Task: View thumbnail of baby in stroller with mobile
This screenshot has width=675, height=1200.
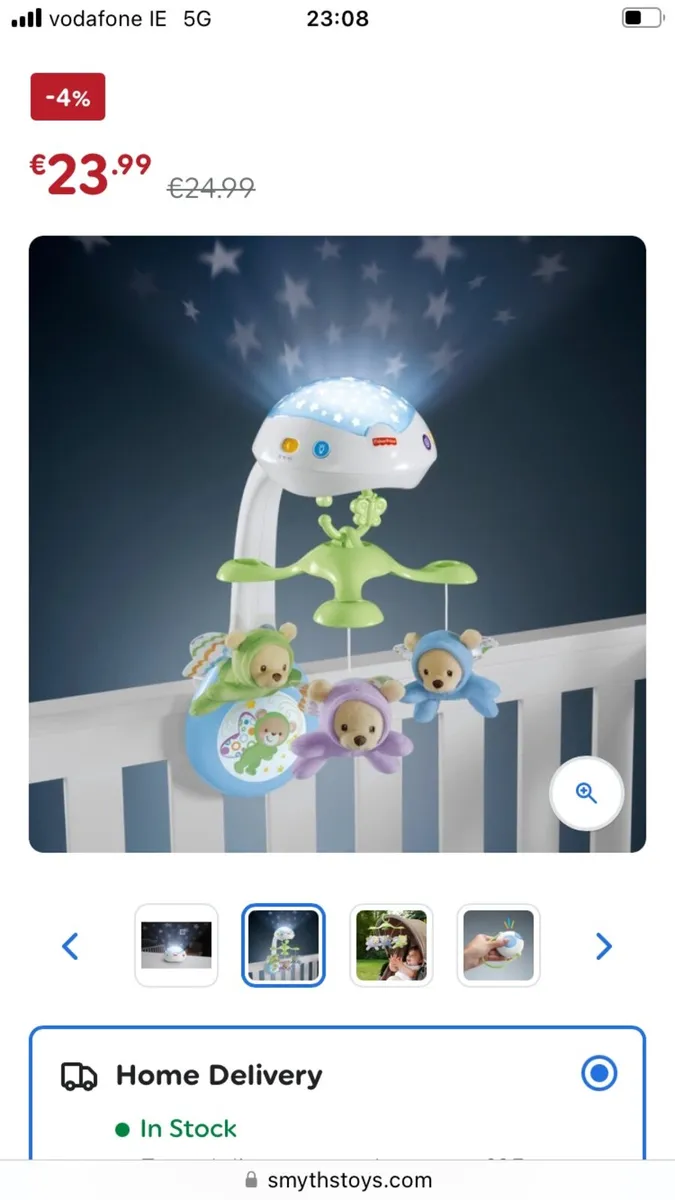Action: [391, 945]
